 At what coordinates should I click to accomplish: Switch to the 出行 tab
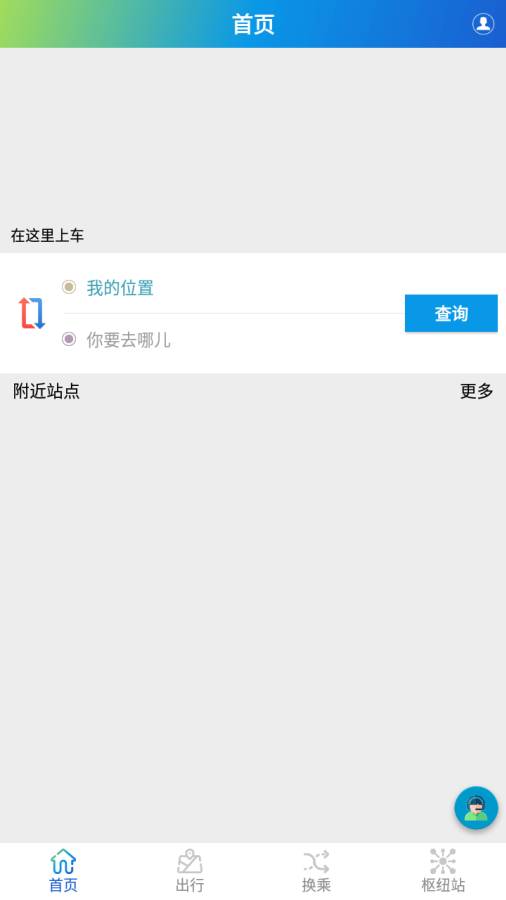190,871
